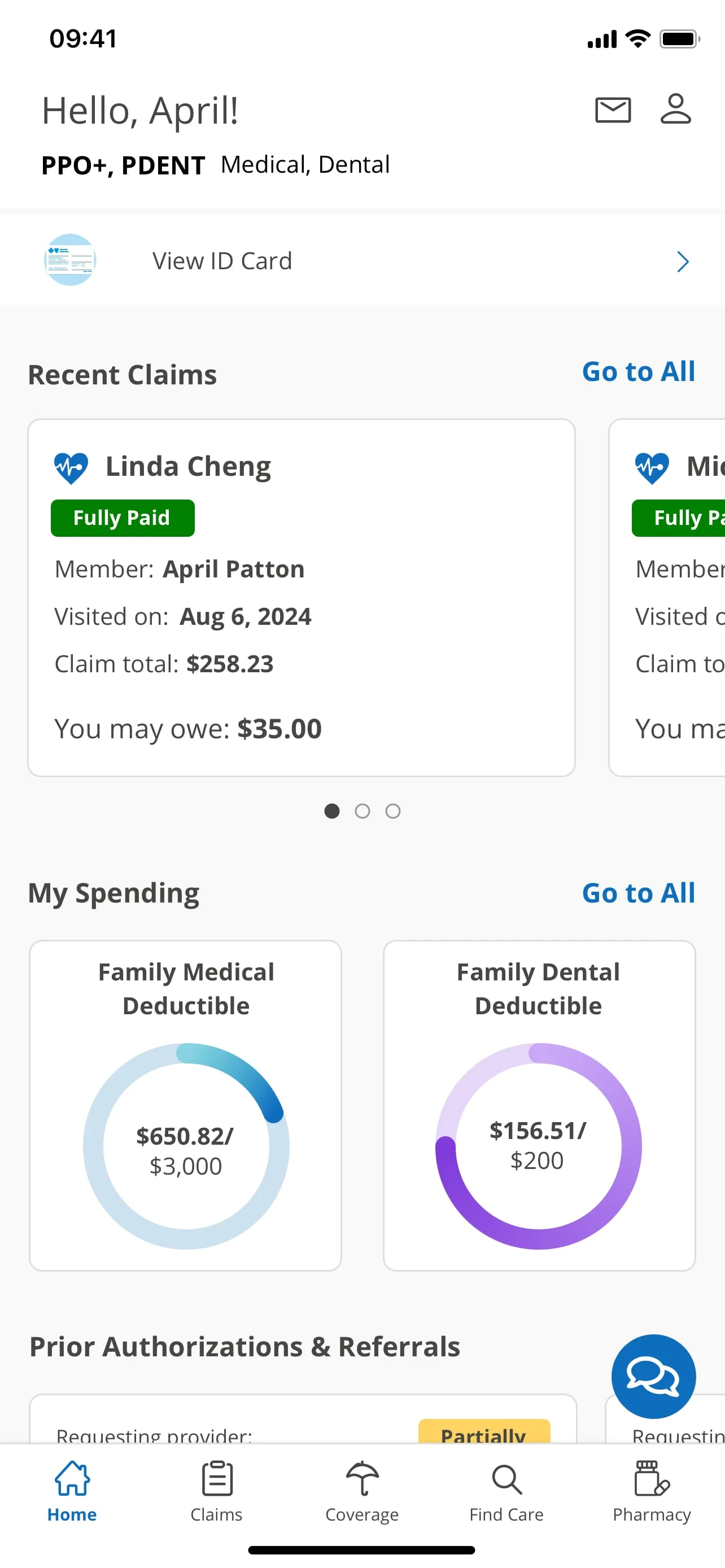Open the messages envelope icon

click(614, 110)
